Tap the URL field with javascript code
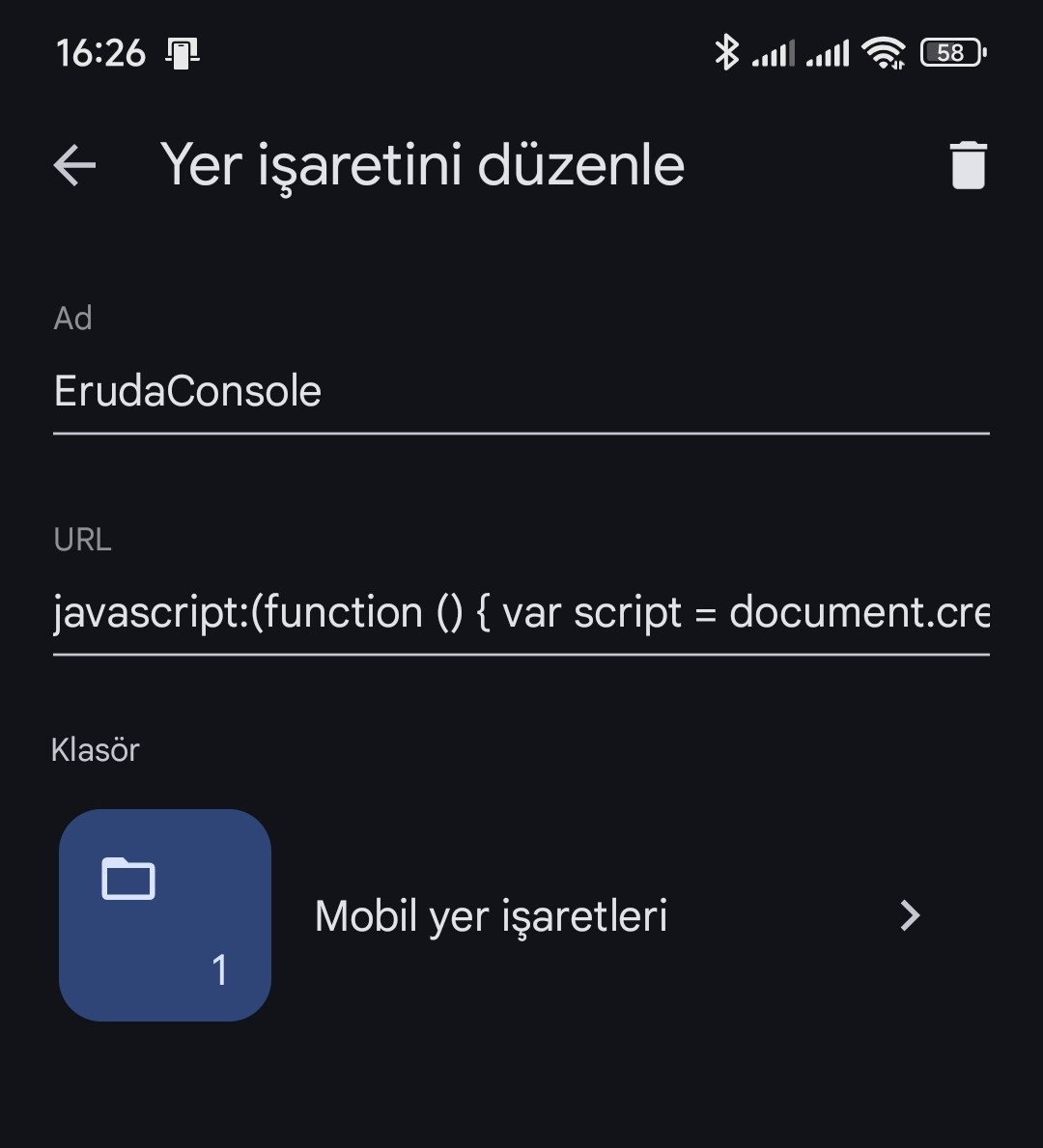Image resolution: width=1043 pixels, height=1148 pixels. [521, 613]
